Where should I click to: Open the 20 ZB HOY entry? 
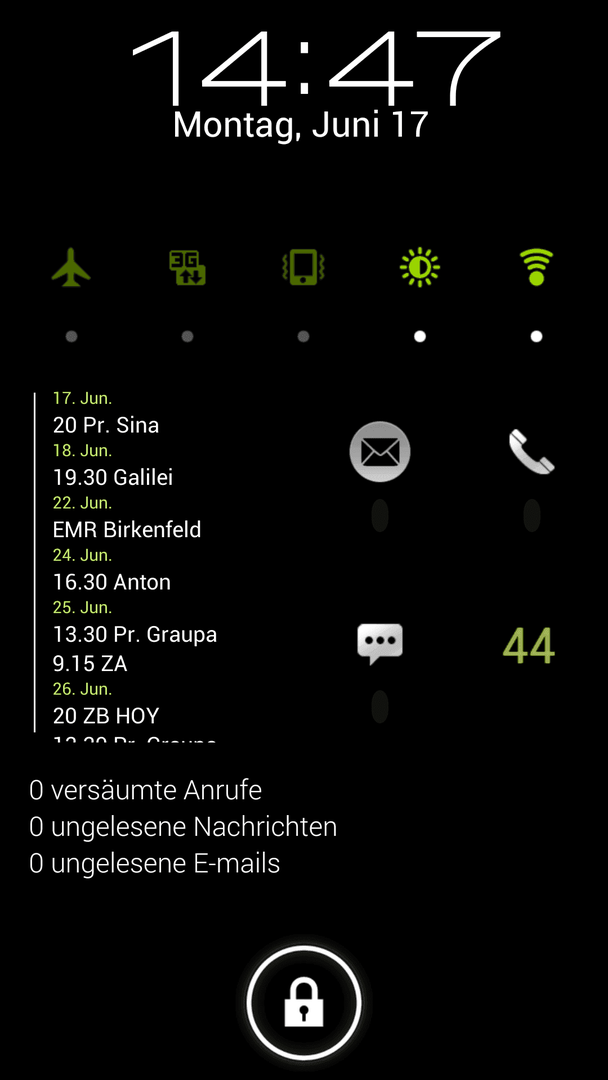106,716
